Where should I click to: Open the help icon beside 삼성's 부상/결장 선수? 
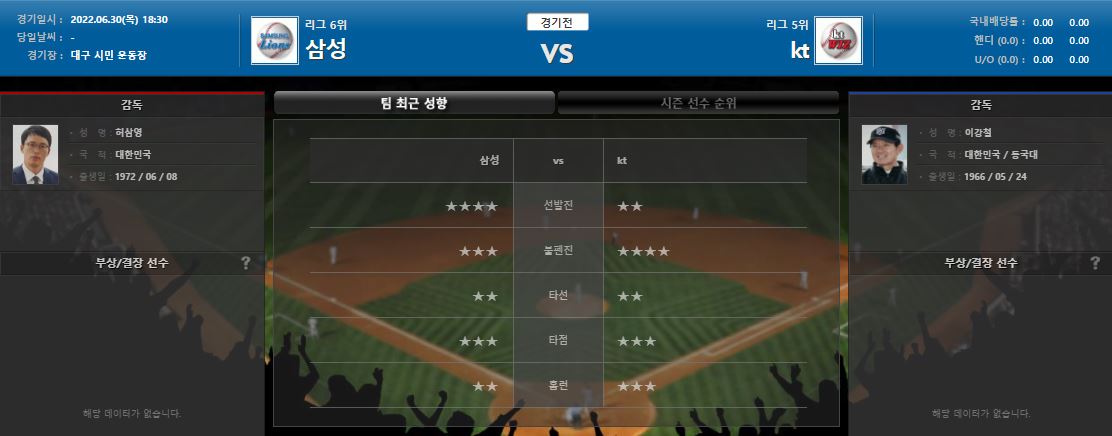246,263
